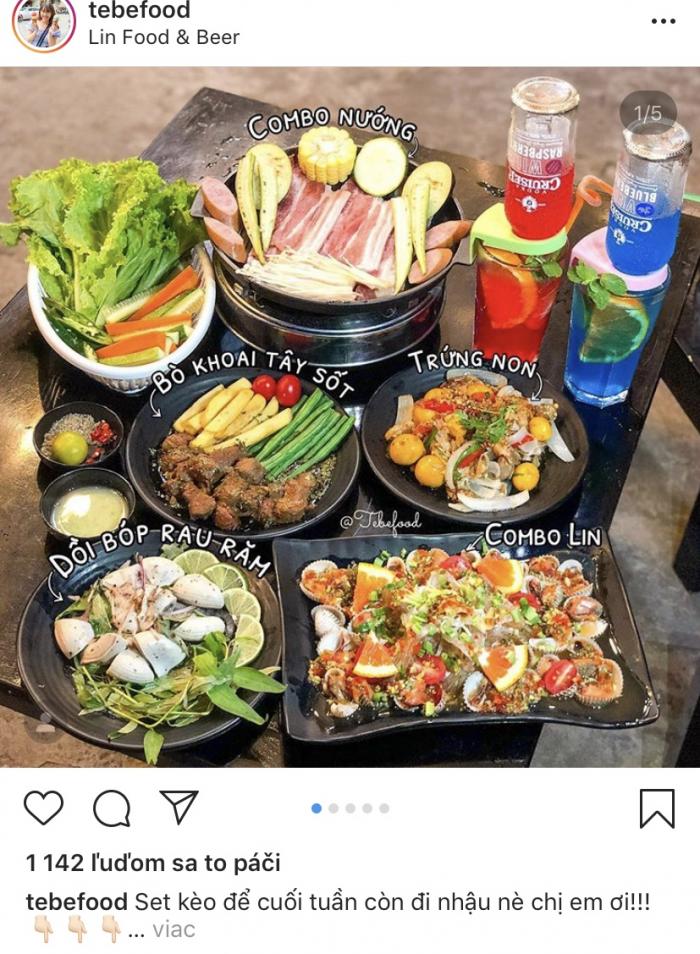View the 1 142 likes list

[153, 862]
